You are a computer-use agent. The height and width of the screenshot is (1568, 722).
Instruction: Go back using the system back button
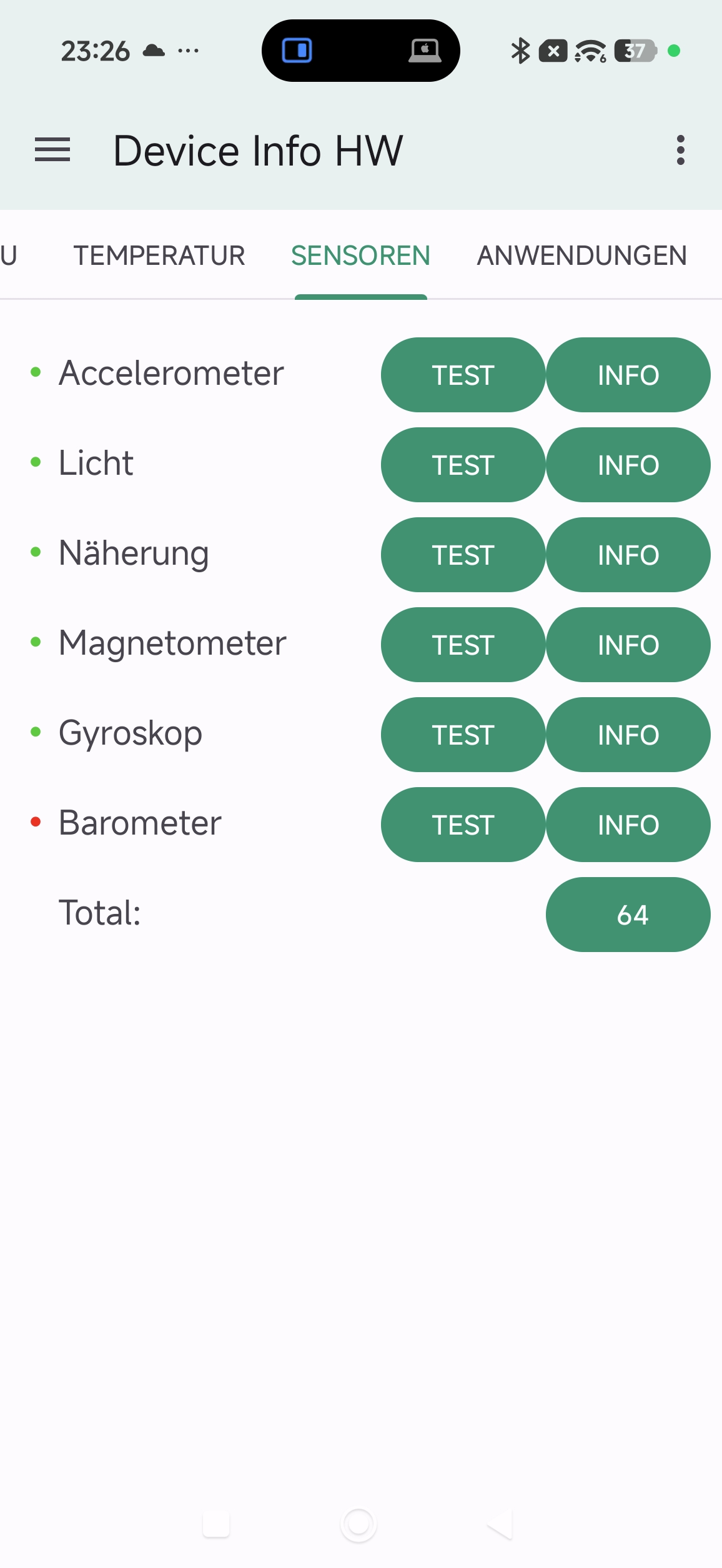pos(500,1524)
